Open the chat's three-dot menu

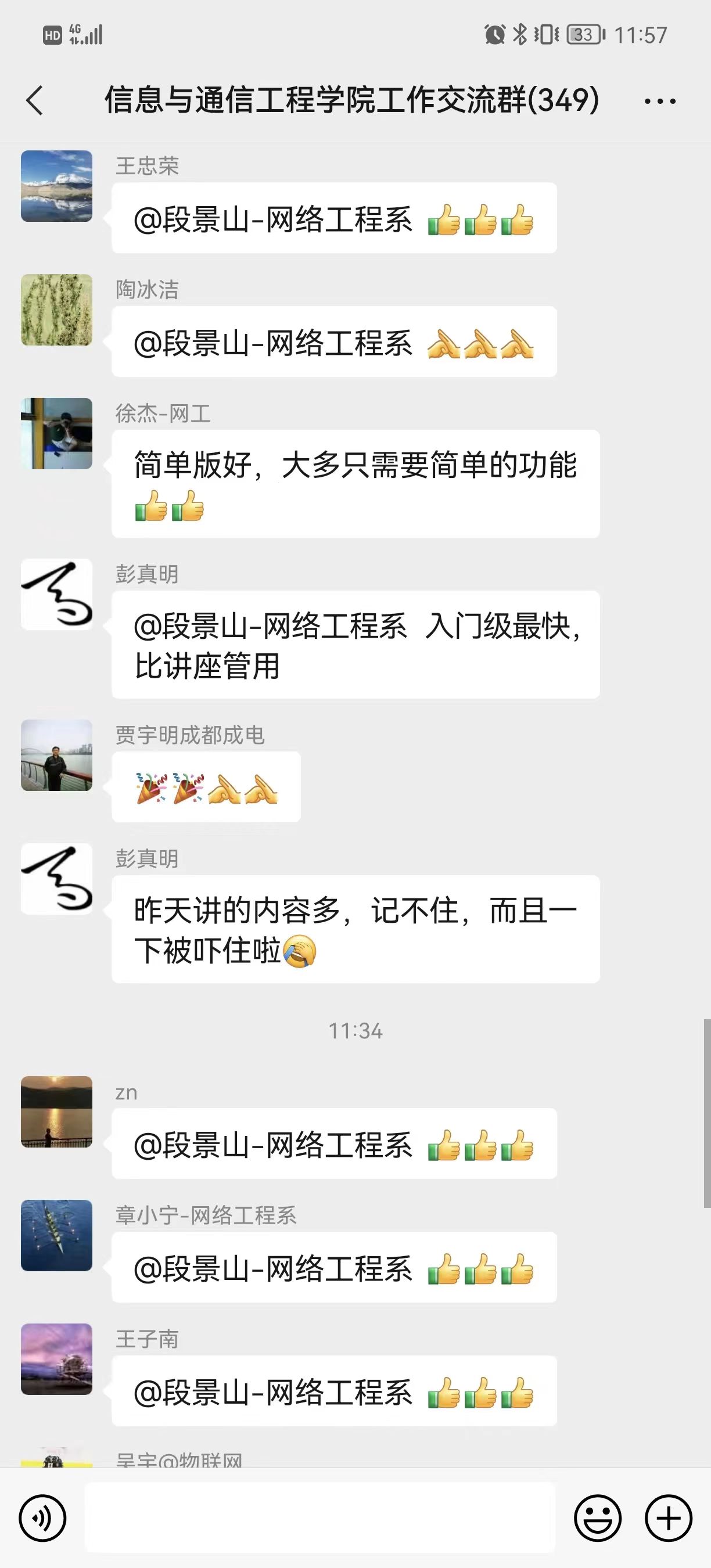660,101
